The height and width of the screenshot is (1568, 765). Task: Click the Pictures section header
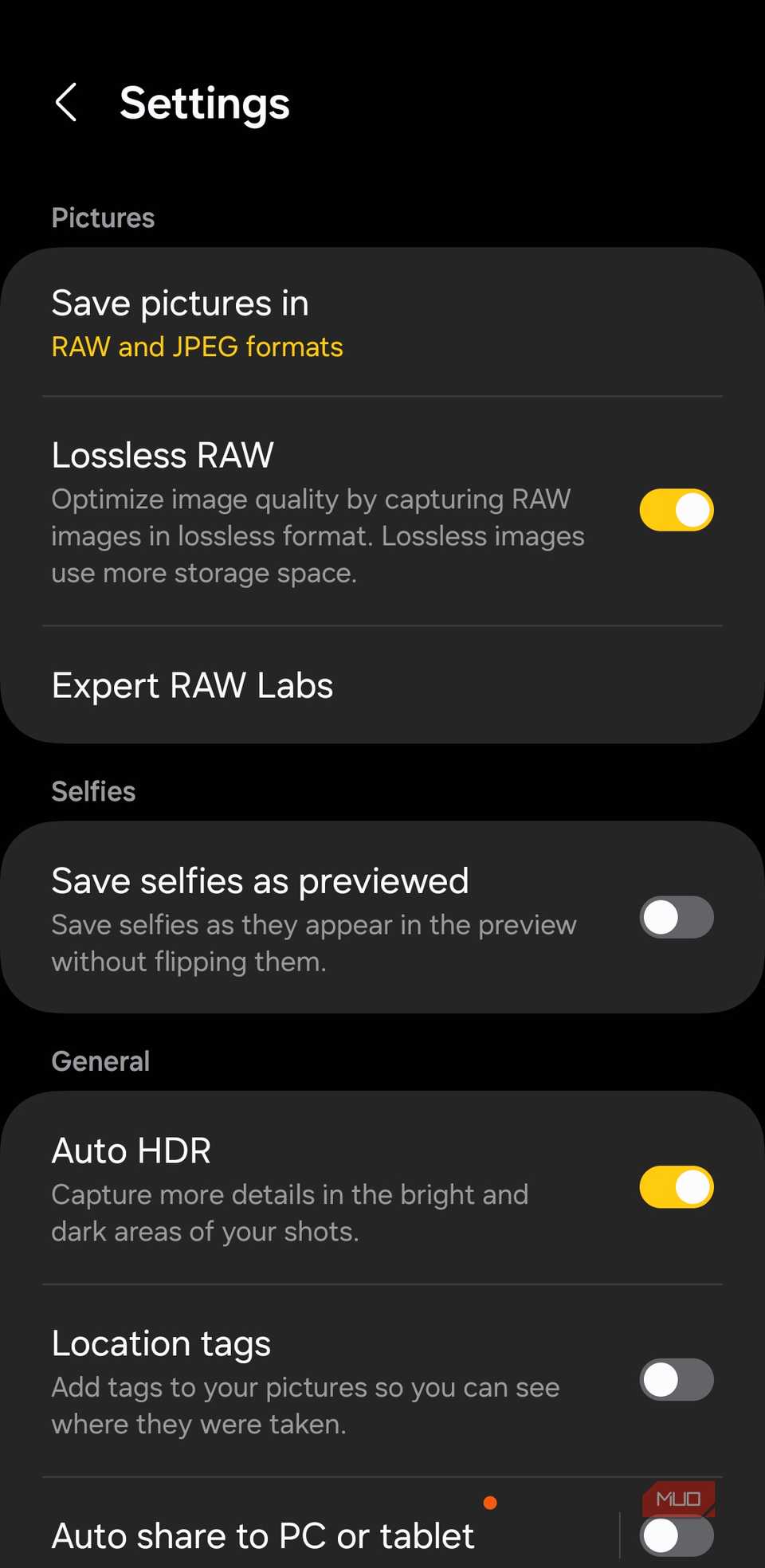pyautogui.click(x=103, y=218)
